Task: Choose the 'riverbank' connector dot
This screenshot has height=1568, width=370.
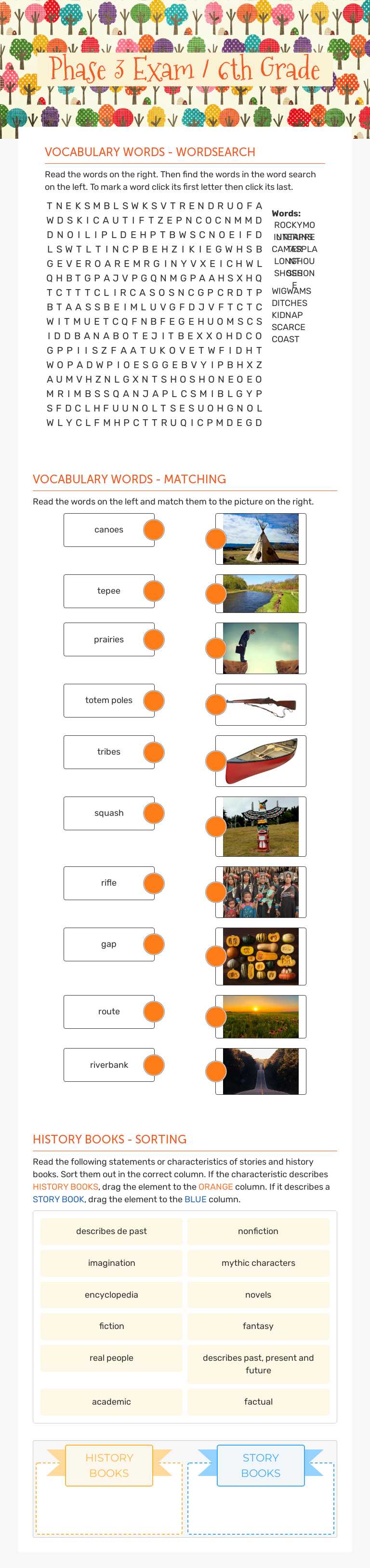Action: [154, 1064]
